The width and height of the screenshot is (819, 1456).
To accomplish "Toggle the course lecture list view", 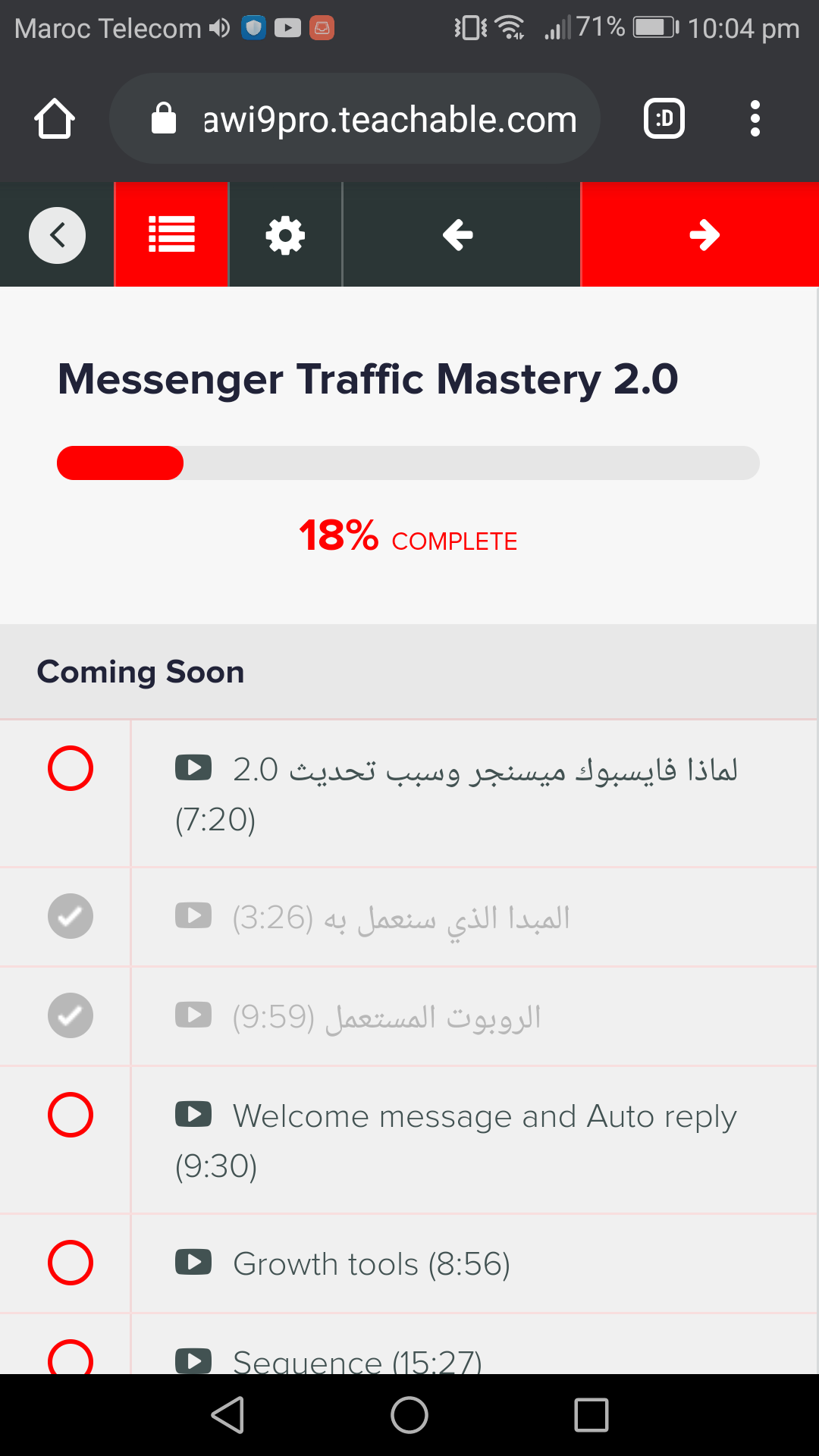I will (x=171, y=235).
